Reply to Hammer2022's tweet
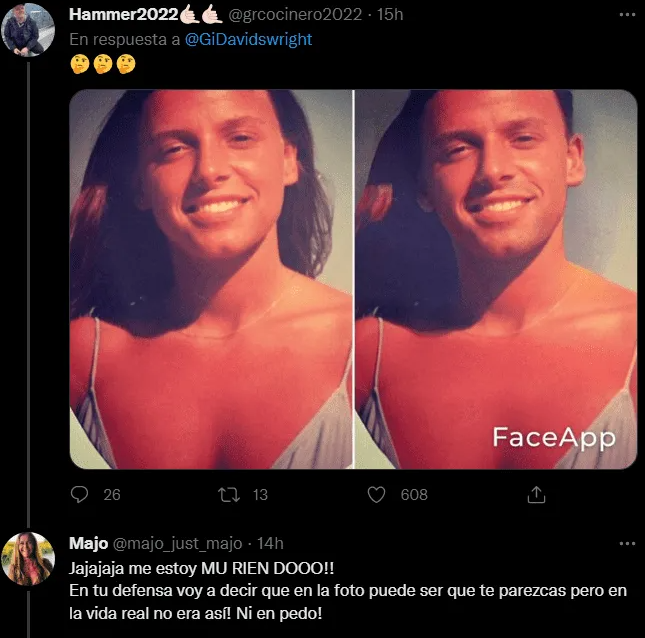Screen dimensions: 645x638 [x=82, y=494]
